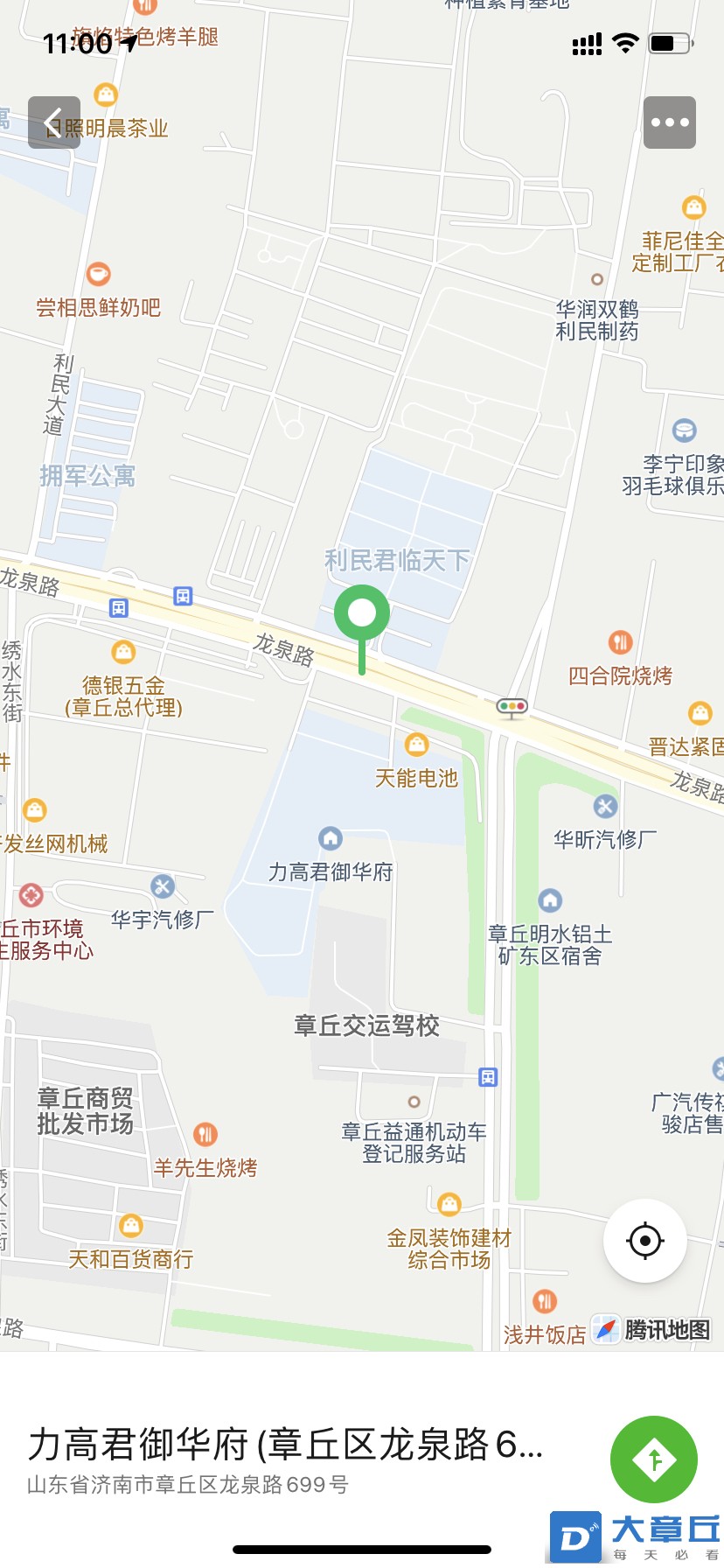Tap the green location pin marker
724x1568 pixels.
coord(362,614)
